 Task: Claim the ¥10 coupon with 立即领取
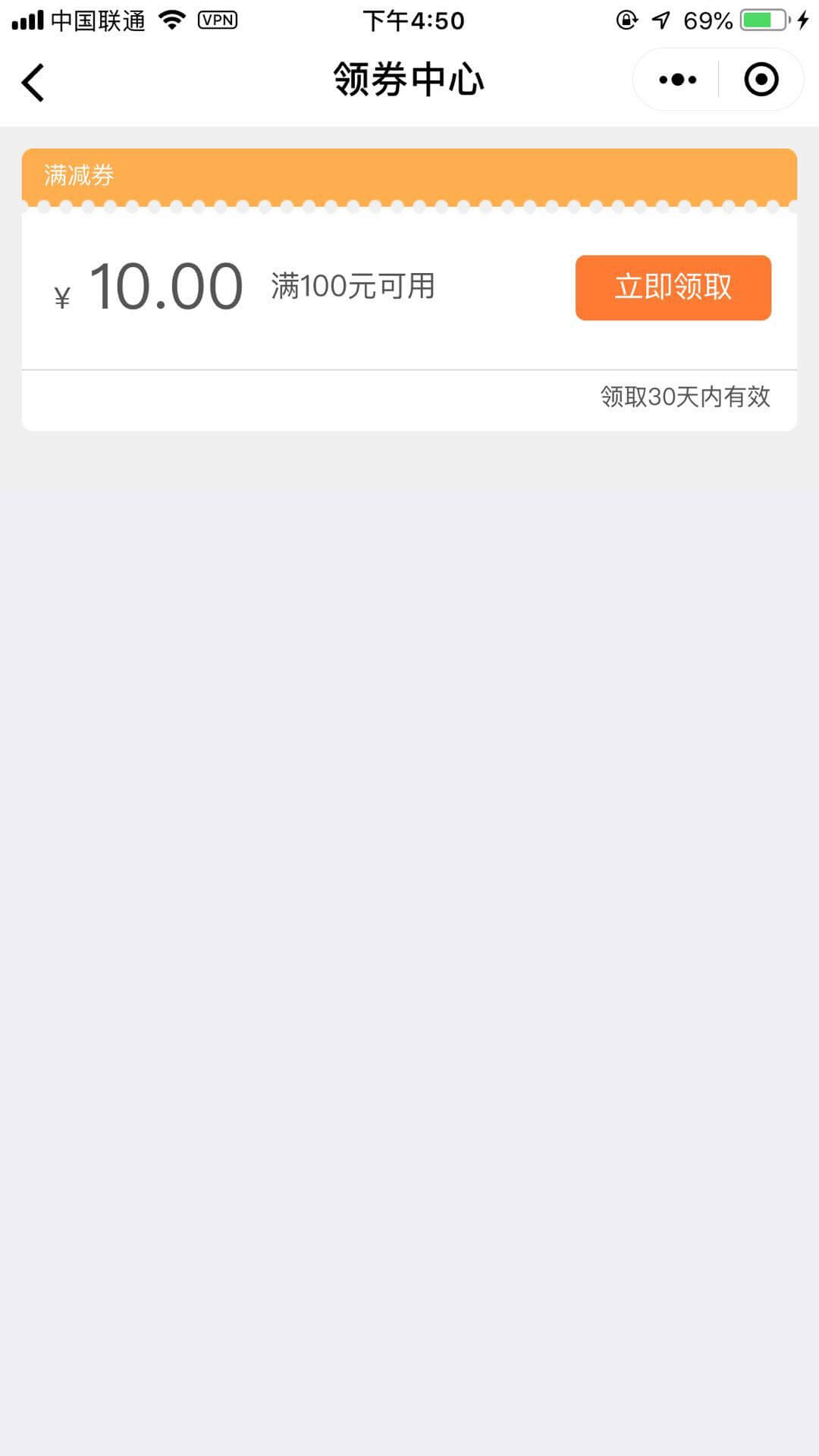click(673, 287)
